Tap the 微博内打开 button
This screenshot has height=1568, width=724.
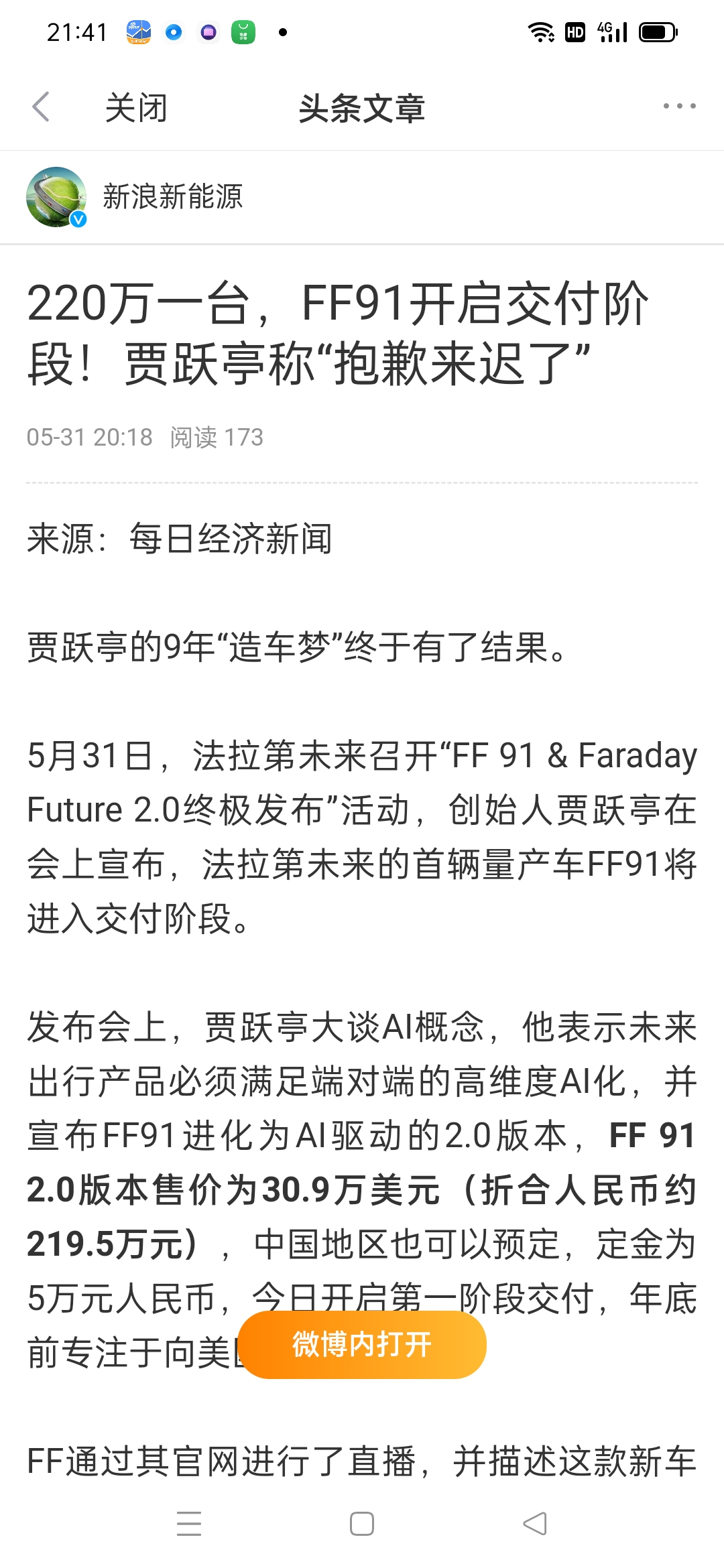362,1345
